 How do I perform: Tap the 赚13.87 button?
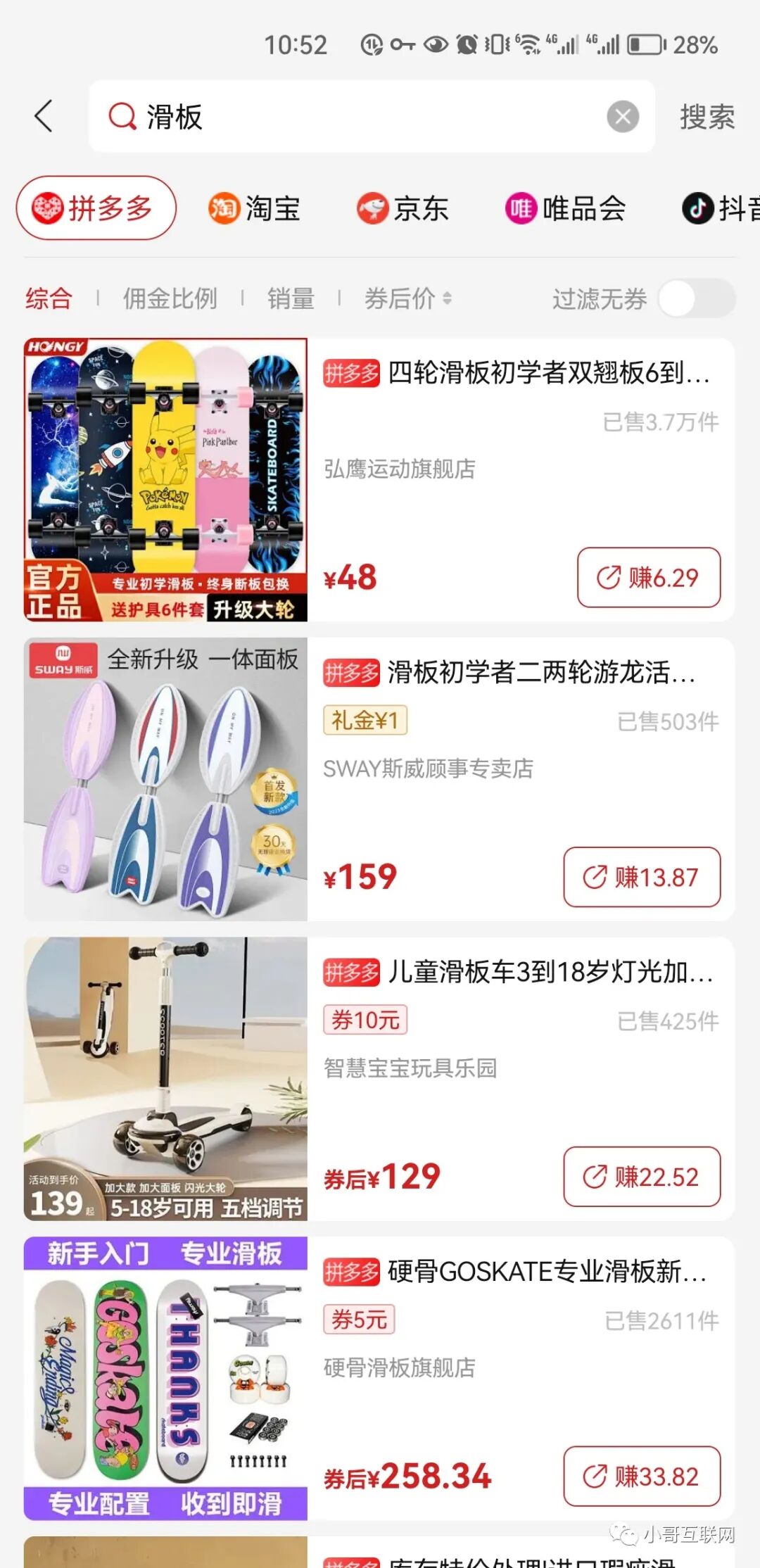641,877
